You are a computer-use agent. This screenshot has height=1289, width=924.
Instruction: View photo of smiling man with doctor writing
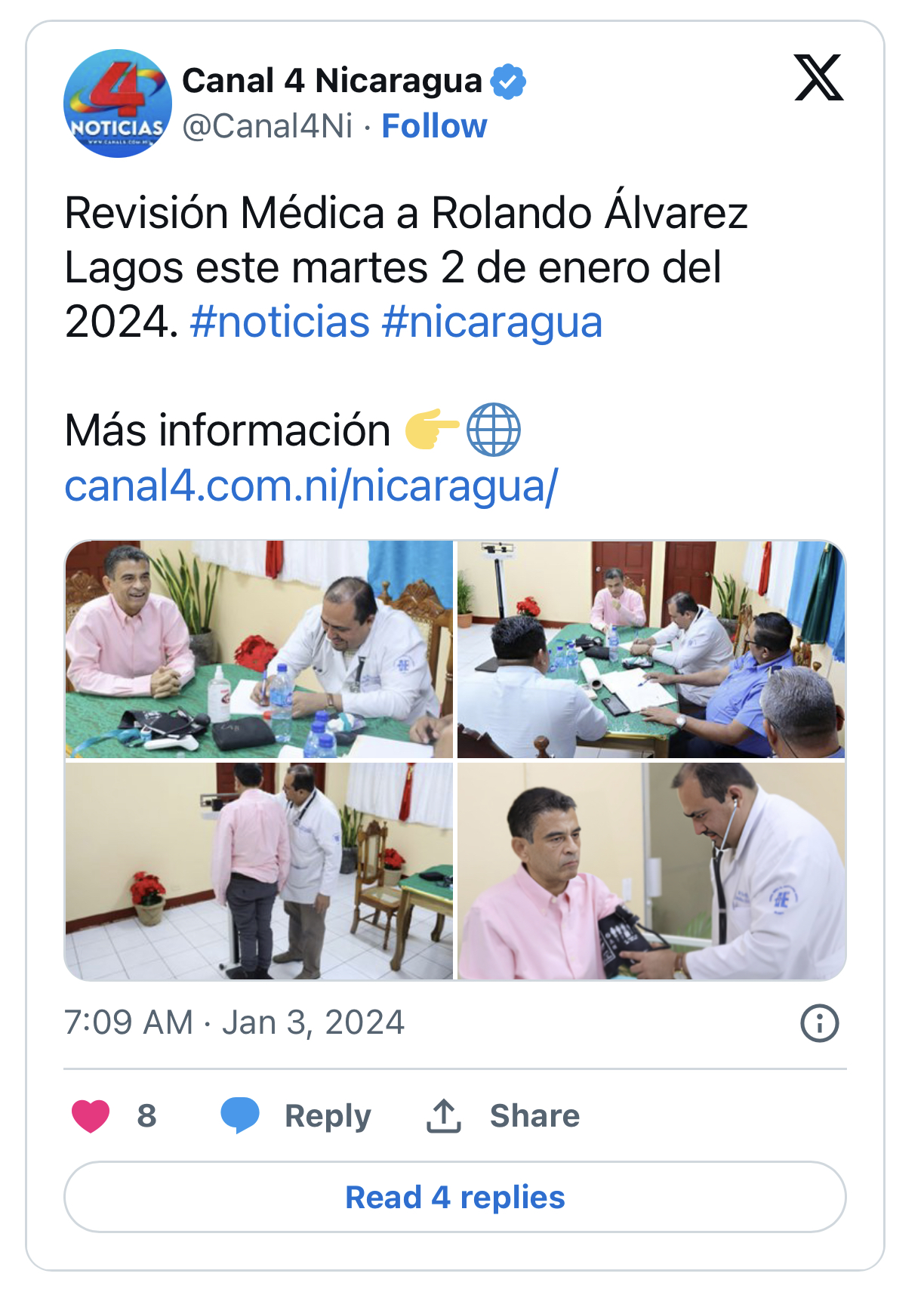coord(259,649)
